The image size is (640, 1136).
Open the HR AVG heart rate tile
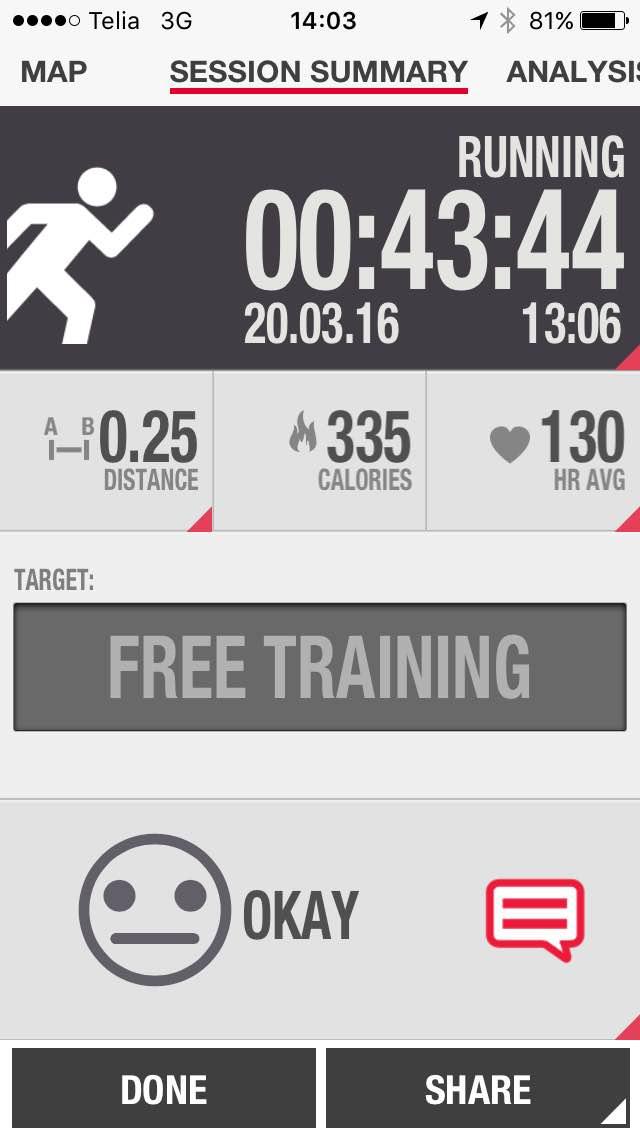[x=533, y=451]
